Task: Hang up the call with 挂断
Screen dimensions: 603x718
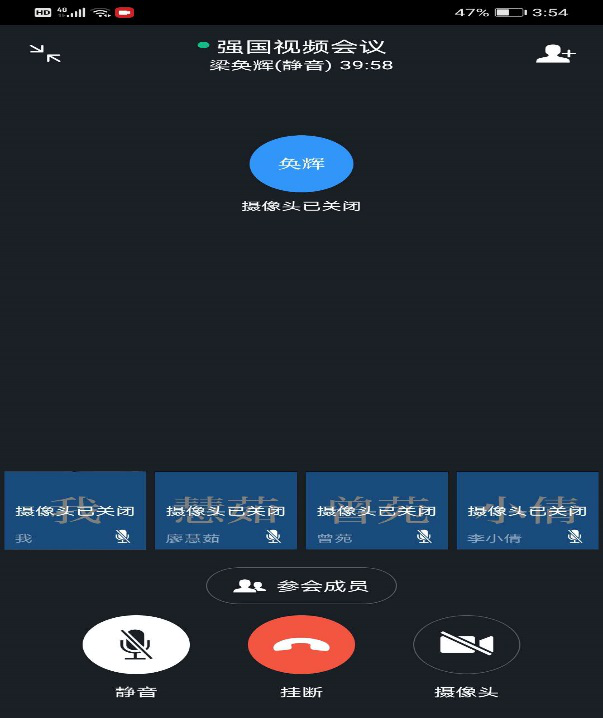Action: coord(301,645)
